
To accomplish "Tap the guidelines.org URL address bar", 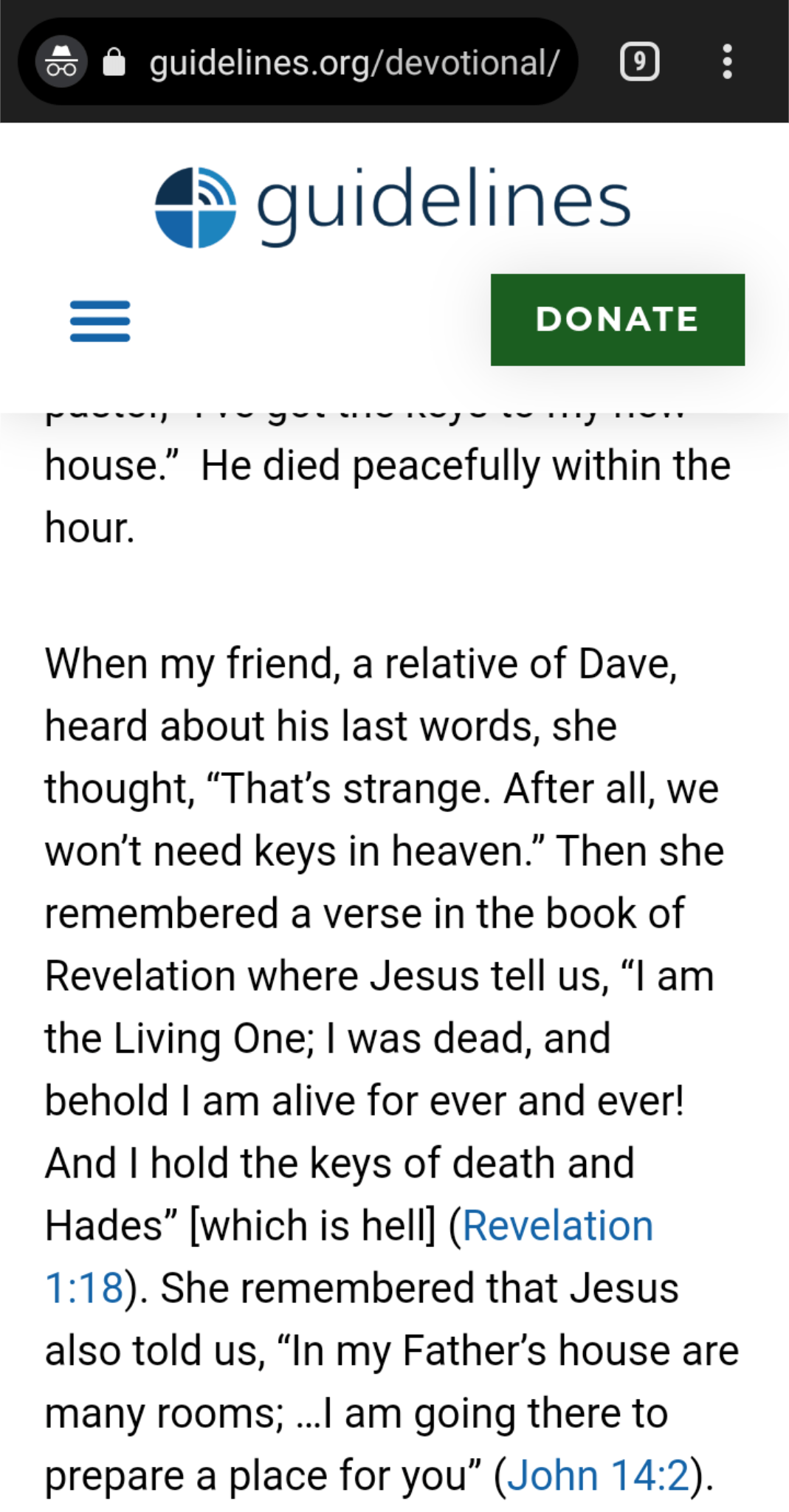I will (x=353, y=62).
